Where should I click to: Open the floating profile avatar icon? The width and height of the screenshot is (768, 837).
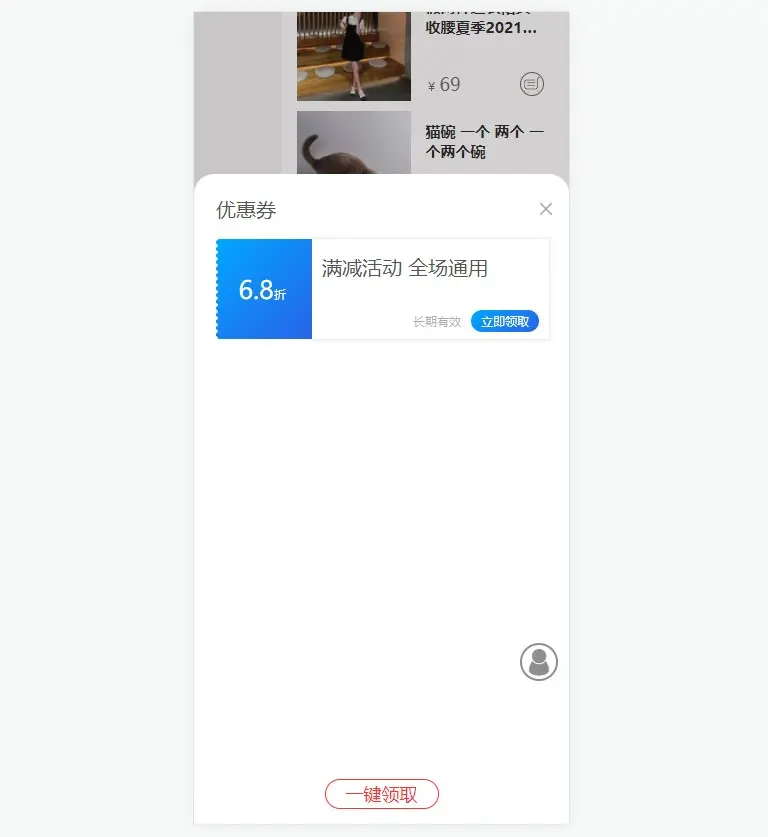[x=538, y=662]
